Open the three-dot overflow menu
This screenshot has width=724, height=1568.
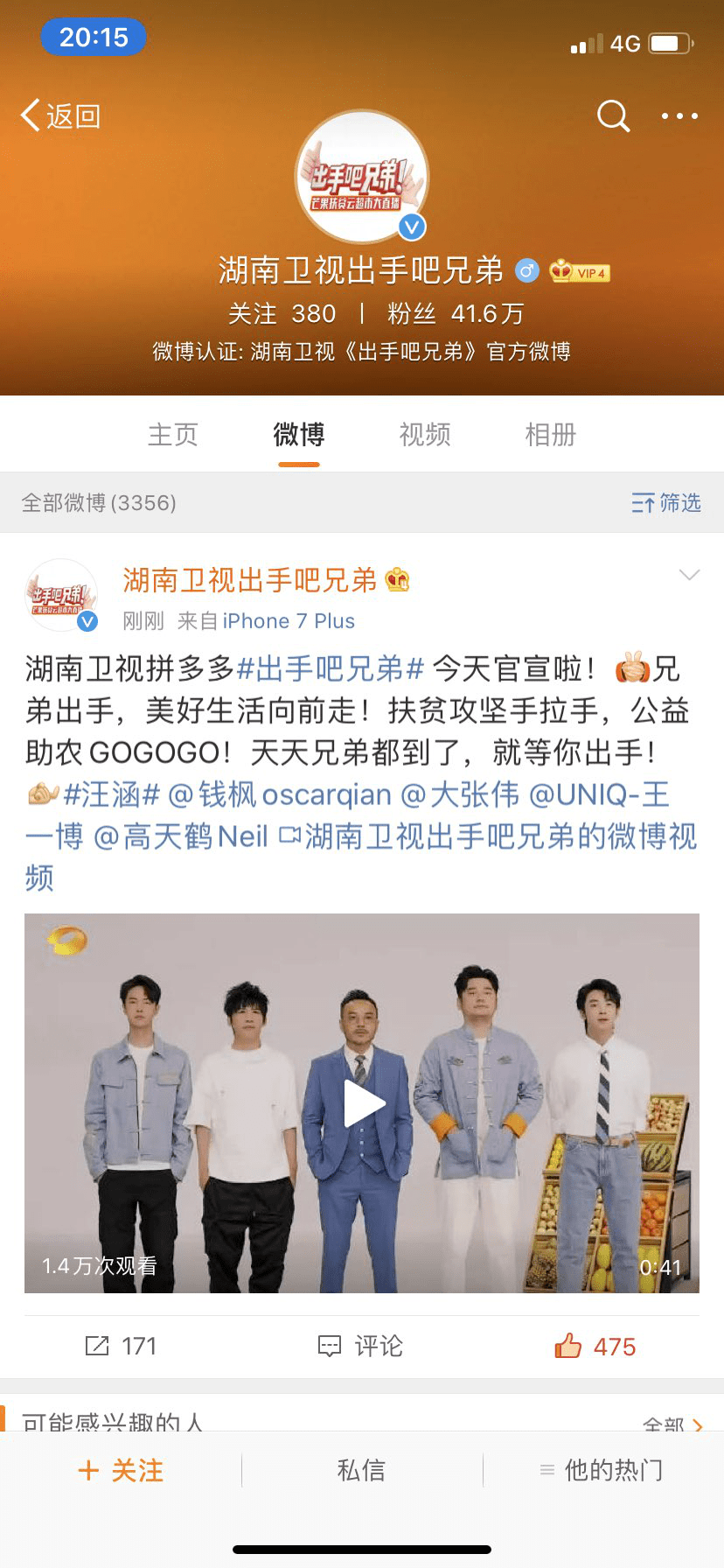click(x=679, y=115)
